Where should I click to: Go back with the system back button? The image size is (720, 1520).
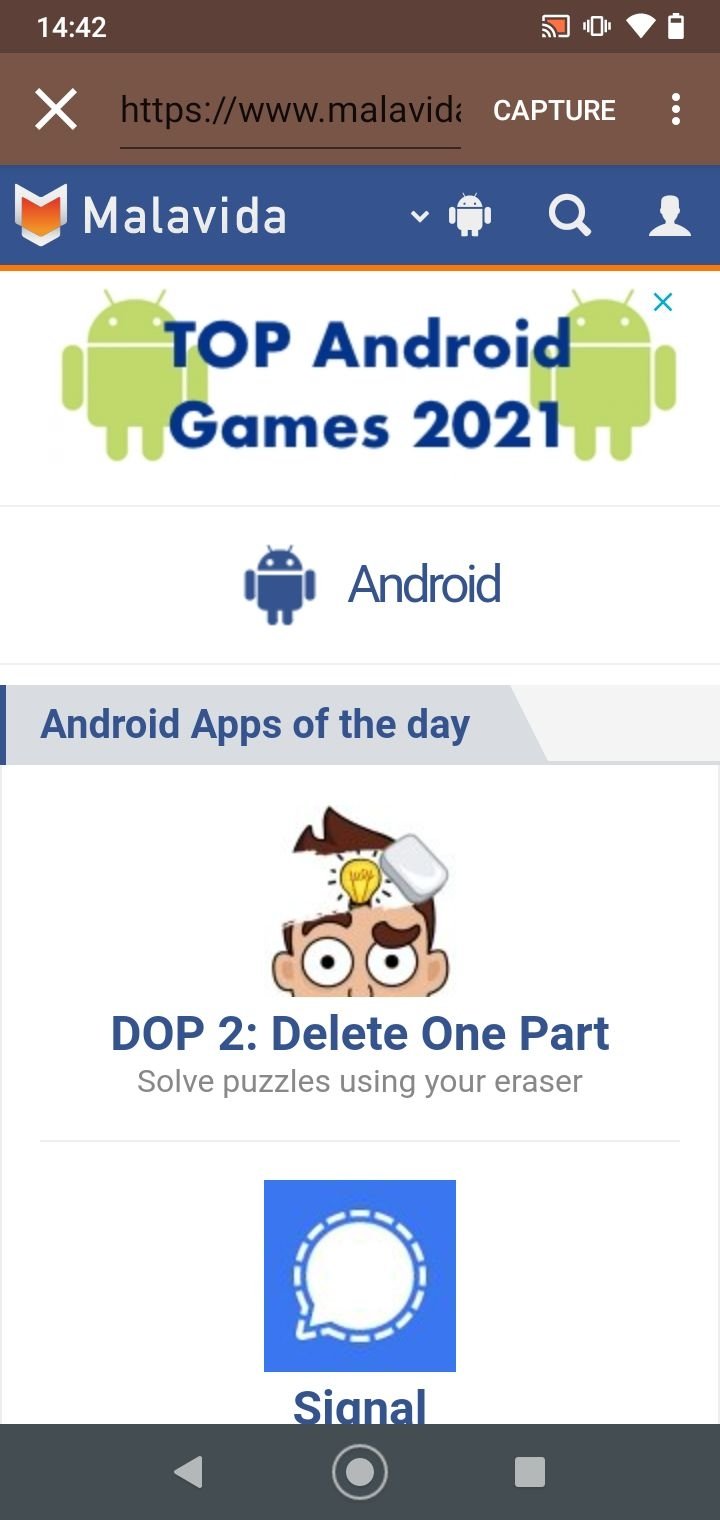pyautogui.click(x=188, y=1472)
